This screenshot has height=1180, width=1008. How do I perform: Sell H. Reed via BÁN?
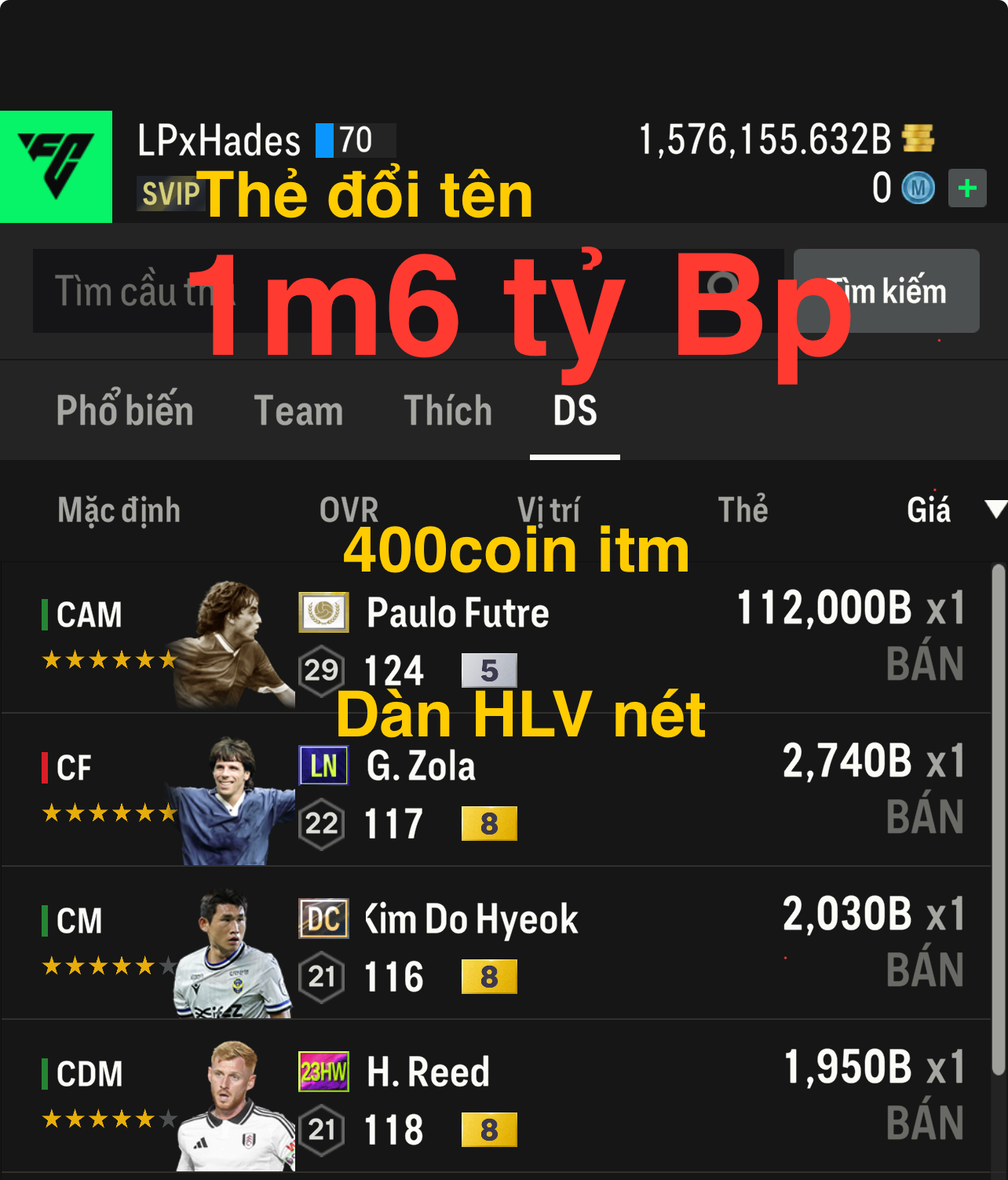[x=925, y=1123]
